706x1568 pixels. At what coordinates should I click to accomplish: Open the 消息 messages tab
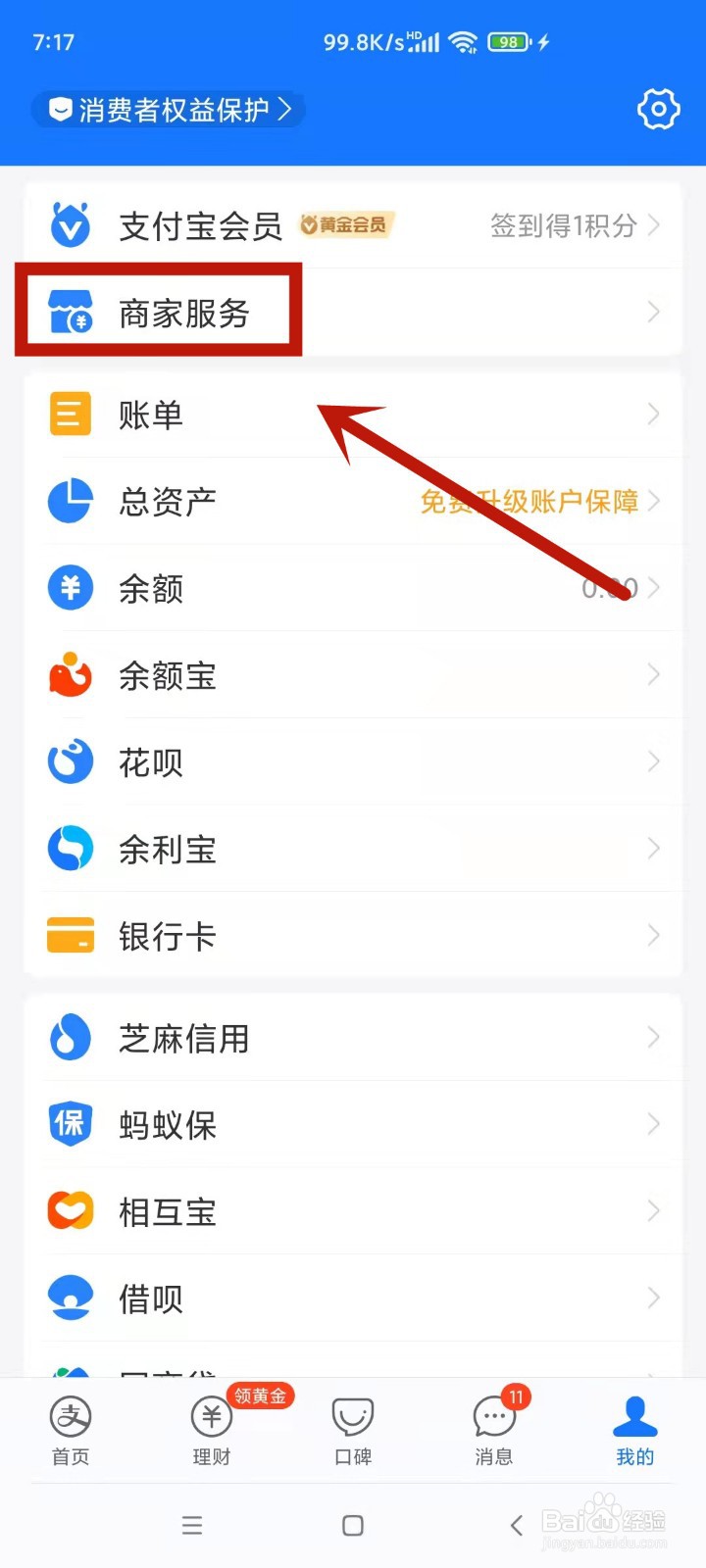coord(493,1431)
